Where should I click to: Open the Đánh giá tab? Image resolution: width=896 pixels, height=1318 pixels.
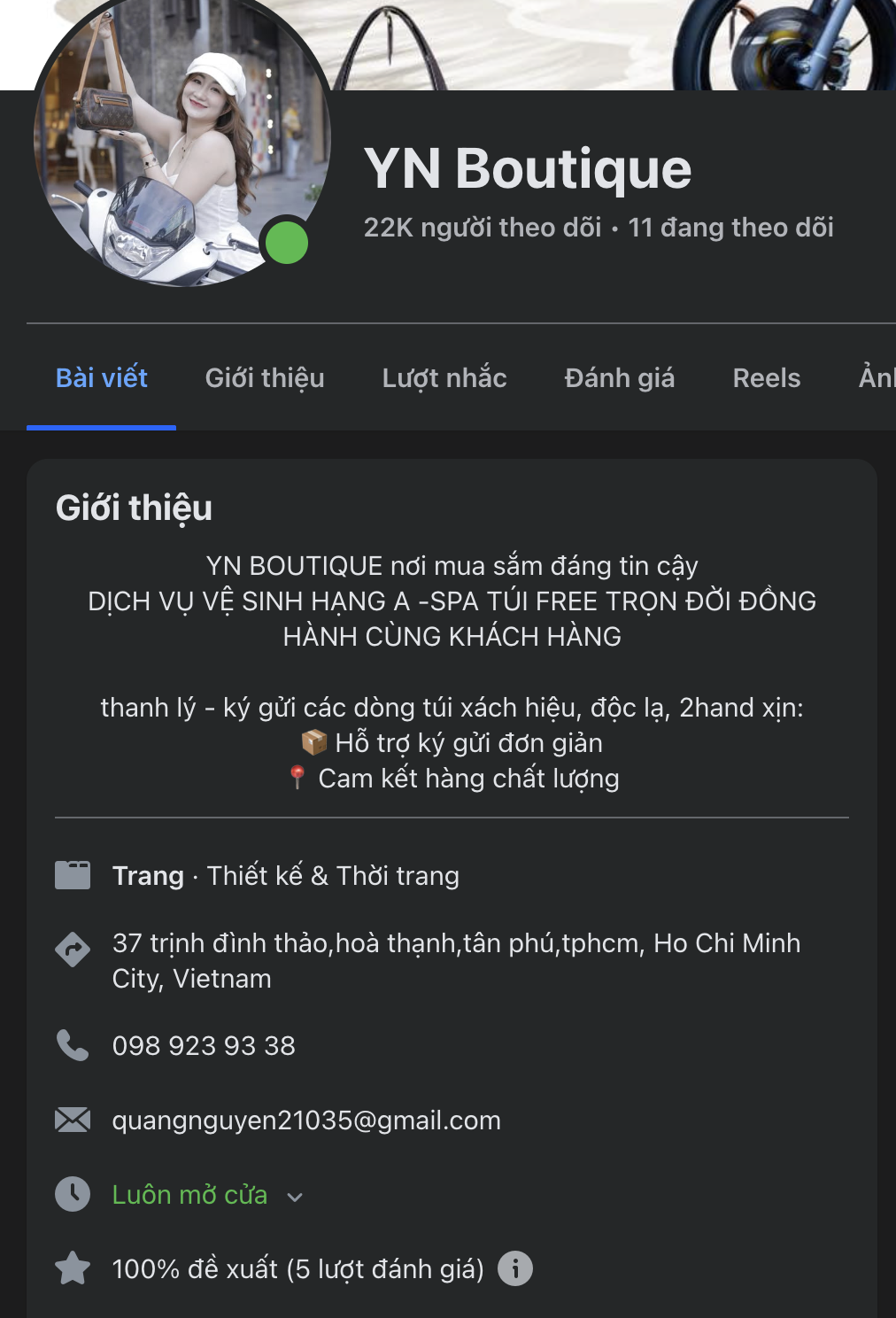click(x=620, y=378)
